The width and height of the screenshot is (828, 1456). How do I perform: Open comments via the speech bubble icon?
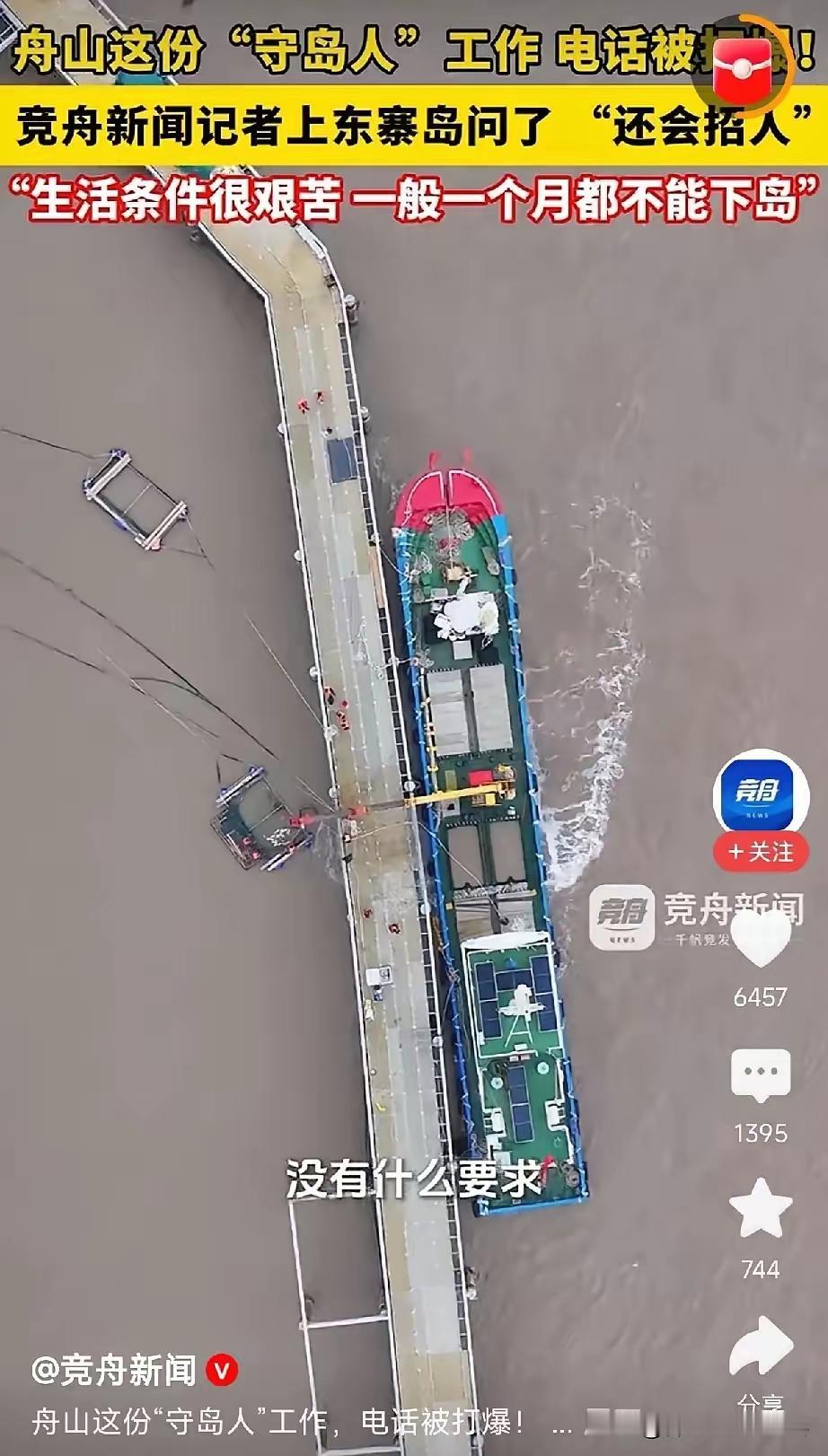[x=762, y=1071]
